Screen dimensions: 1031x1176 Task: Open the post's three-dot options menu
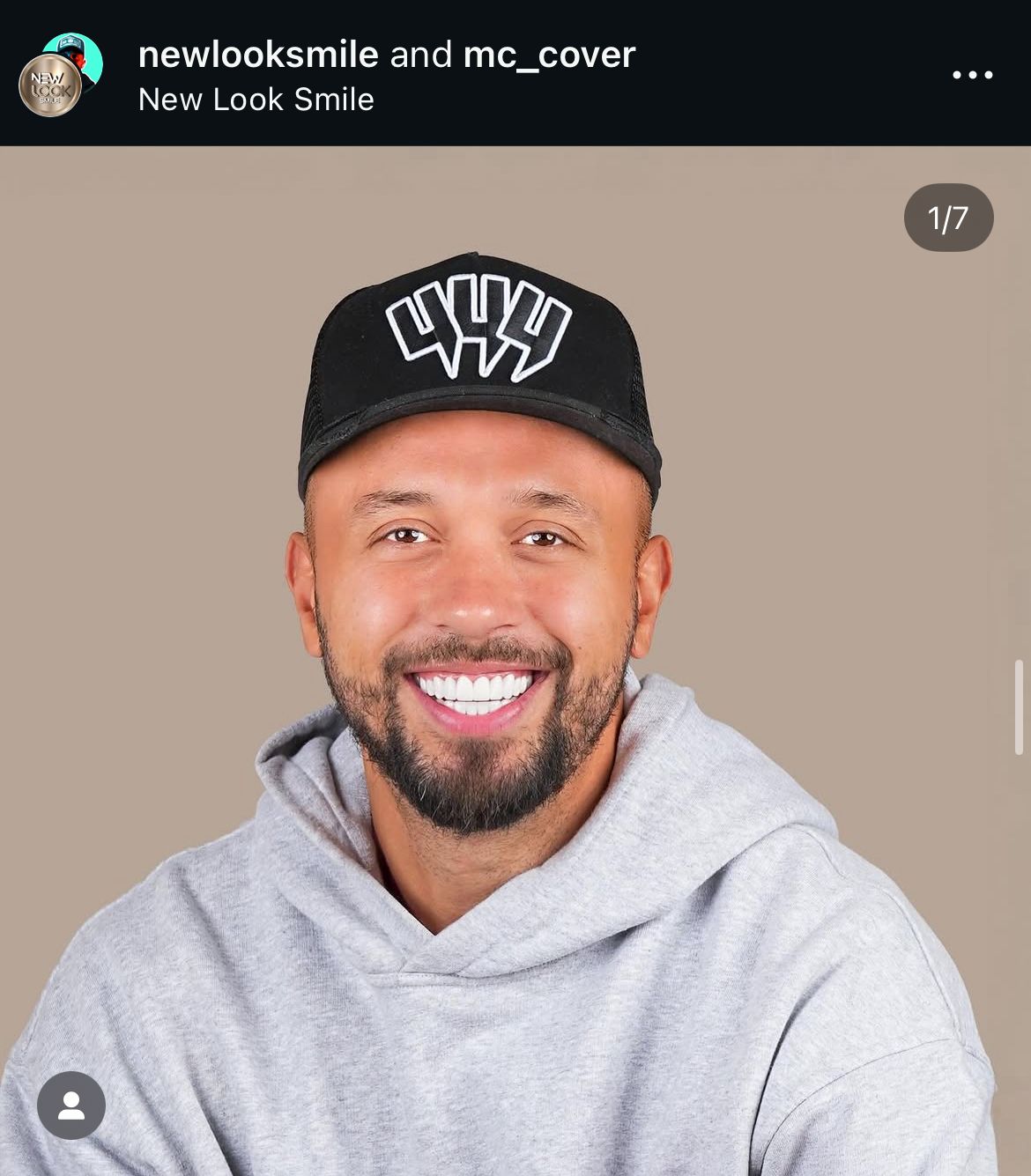coord(973,75)
